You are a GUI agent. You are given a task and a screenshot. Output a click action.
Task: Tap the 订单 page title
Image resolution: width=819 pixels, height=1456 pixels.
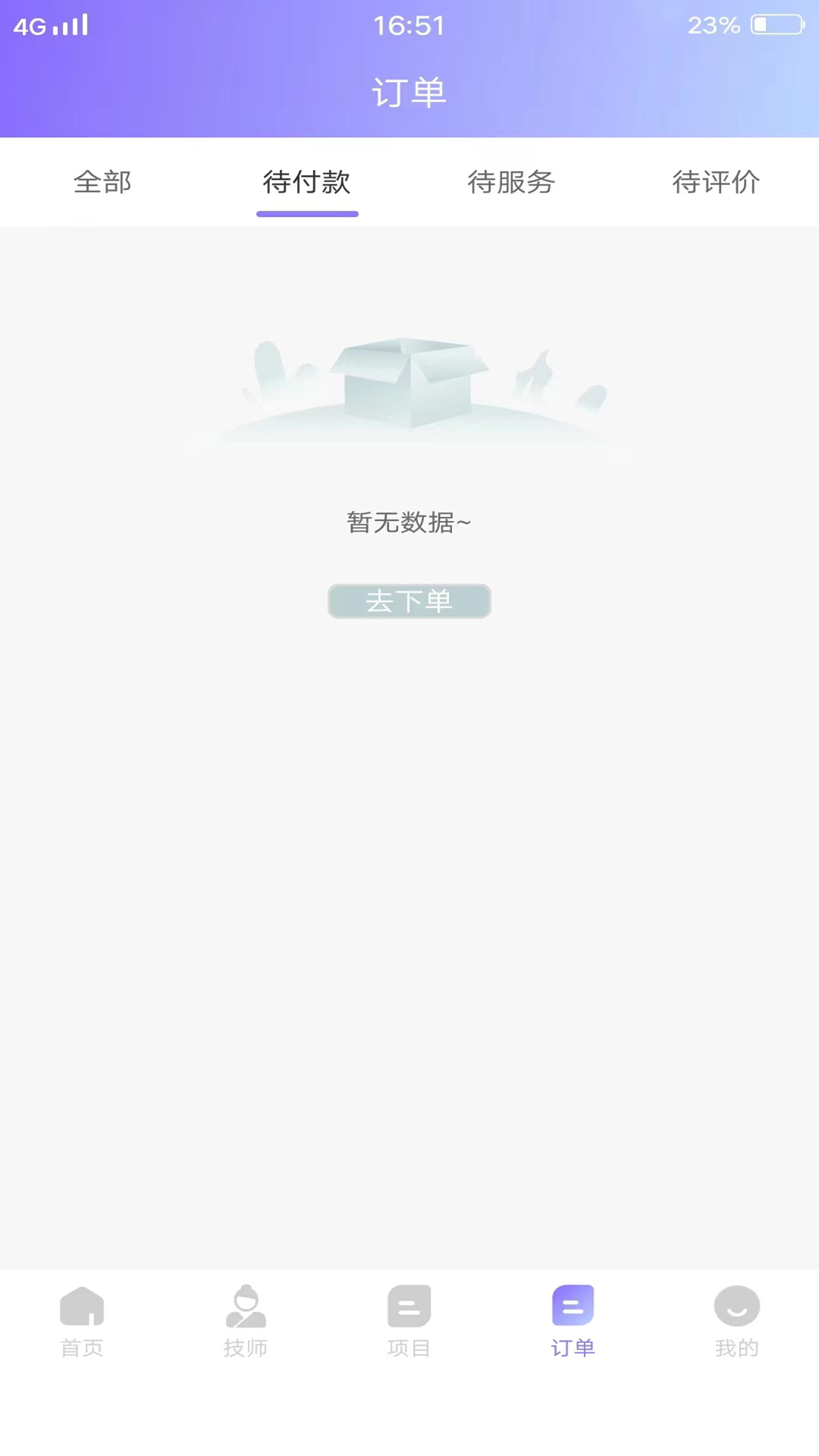pos(409,92)
